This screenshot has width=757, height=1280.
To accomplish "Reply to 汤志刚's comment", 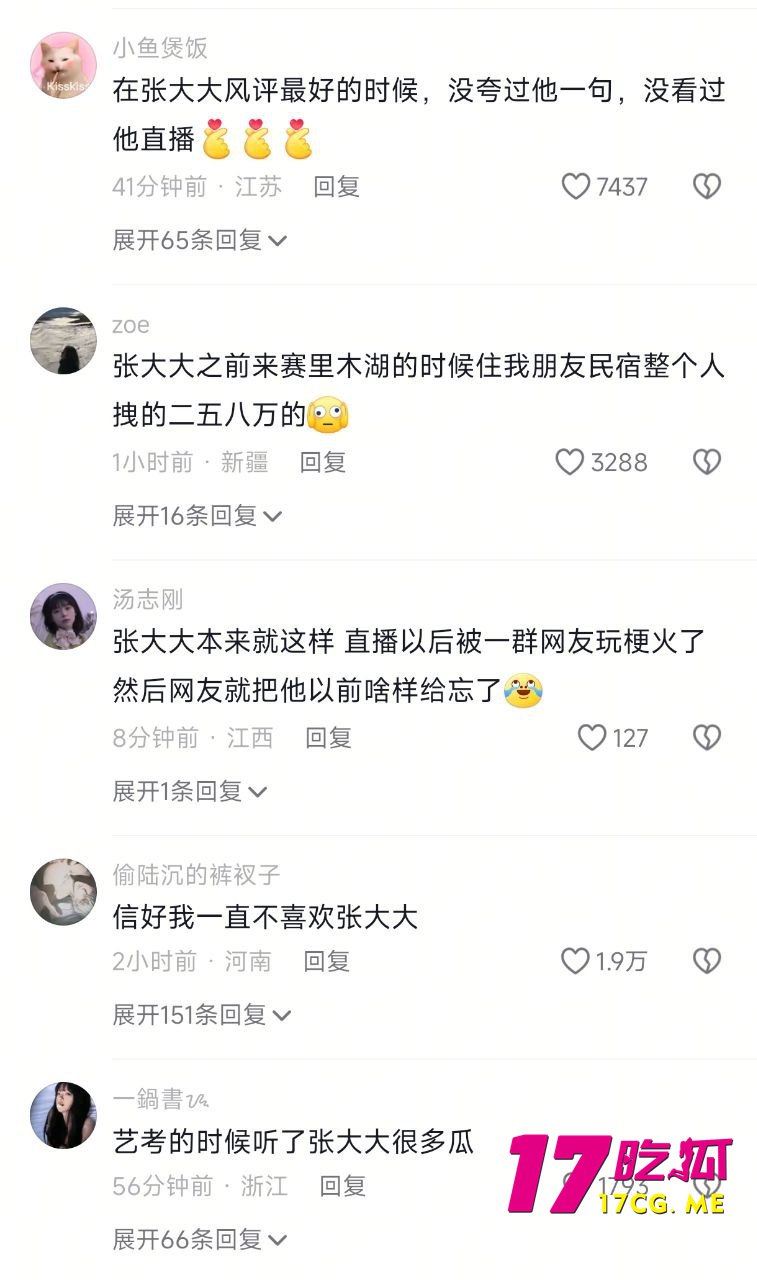I will coord(328,738).
